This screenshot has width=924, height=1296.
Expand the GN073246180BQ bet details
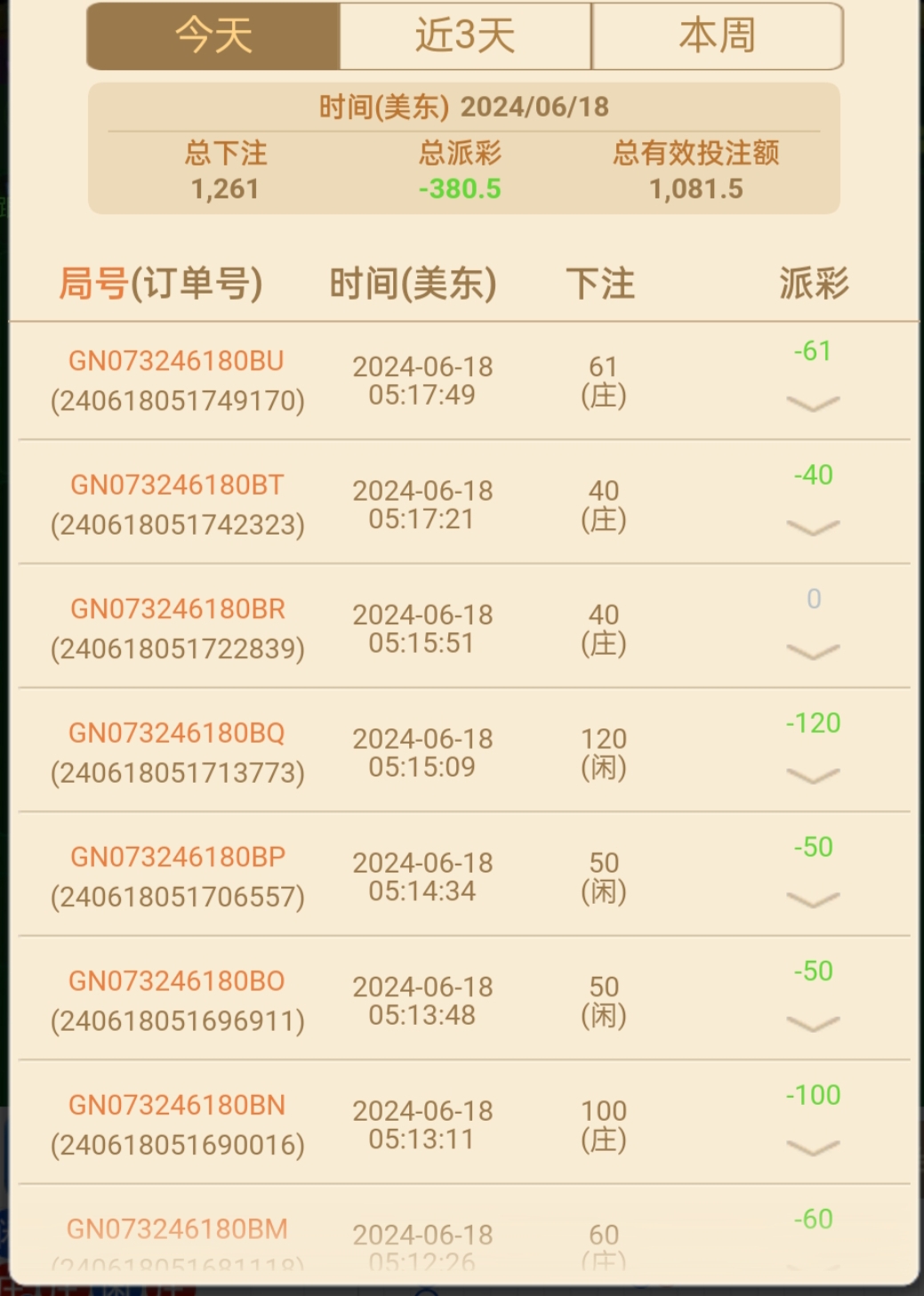(813, 776)
